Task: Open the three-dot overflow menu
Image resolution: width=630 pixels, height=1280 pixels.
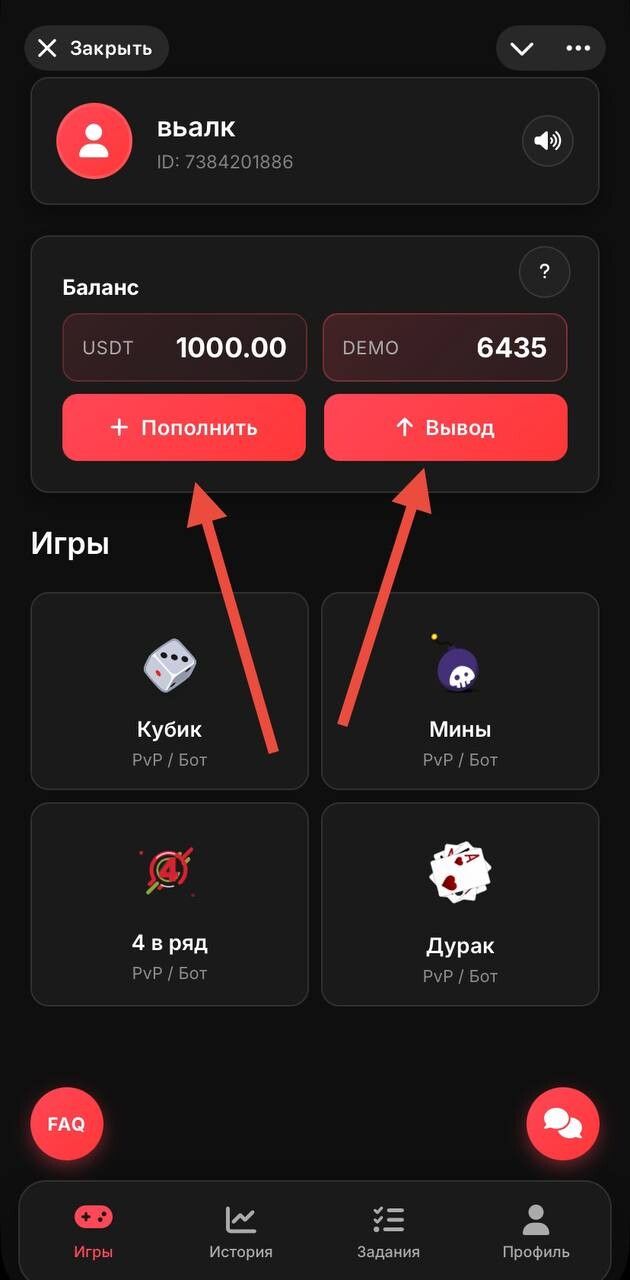Action: (x=578, y=48)
